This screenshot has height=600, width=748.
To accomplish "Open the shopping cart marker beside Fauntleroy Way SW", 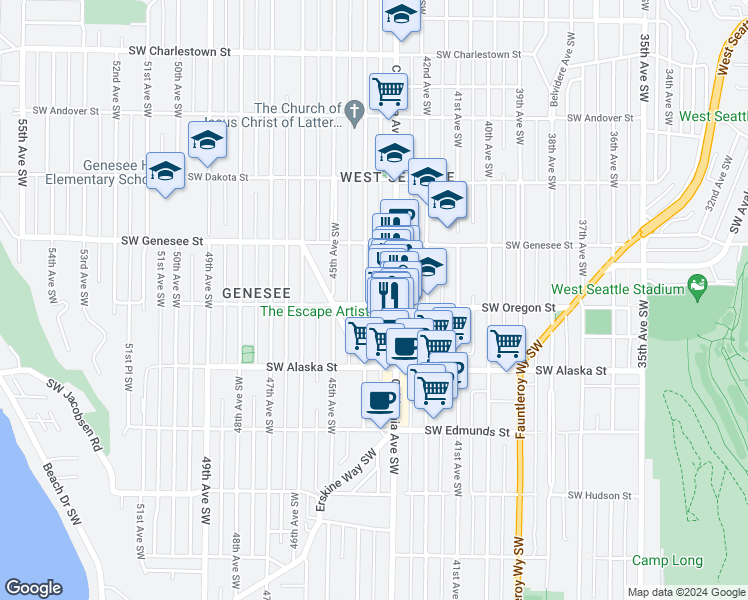I will click(507, 343).
